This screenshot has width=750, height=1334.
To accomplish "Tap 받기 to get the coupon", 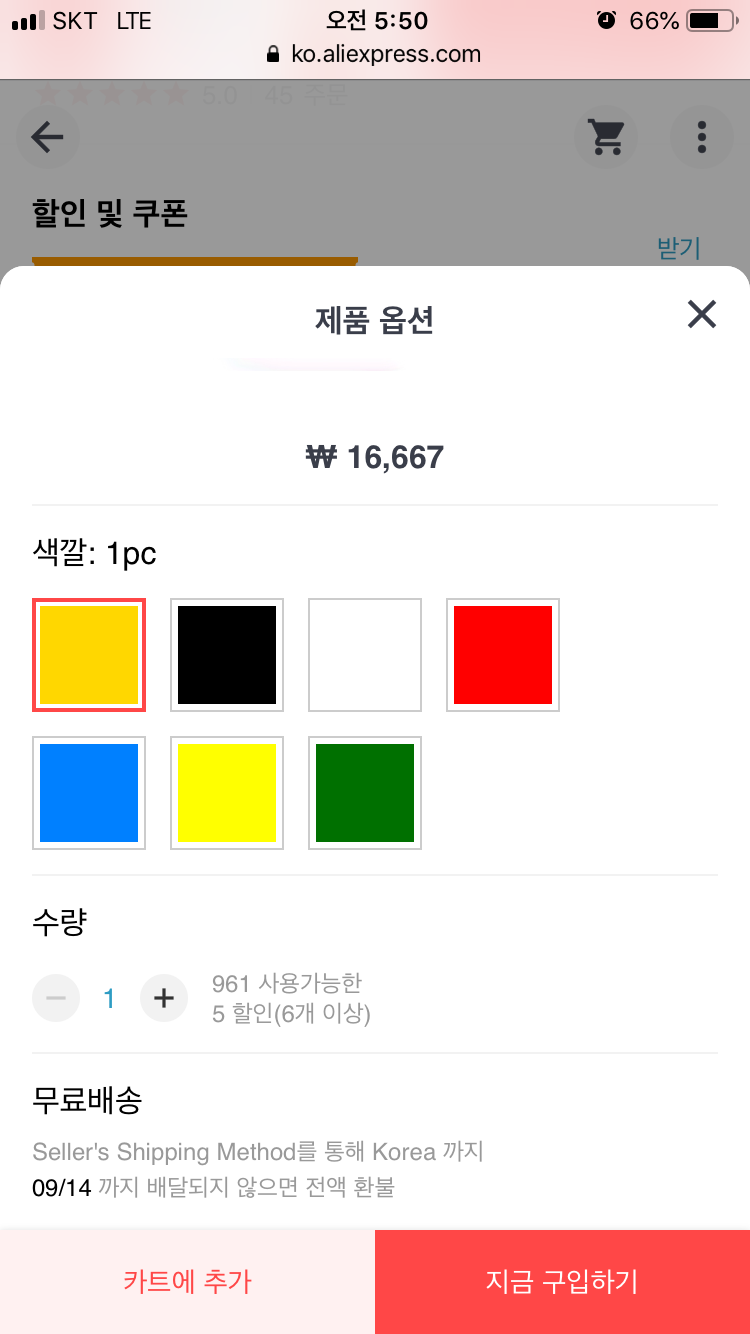I will coord(679,248).
